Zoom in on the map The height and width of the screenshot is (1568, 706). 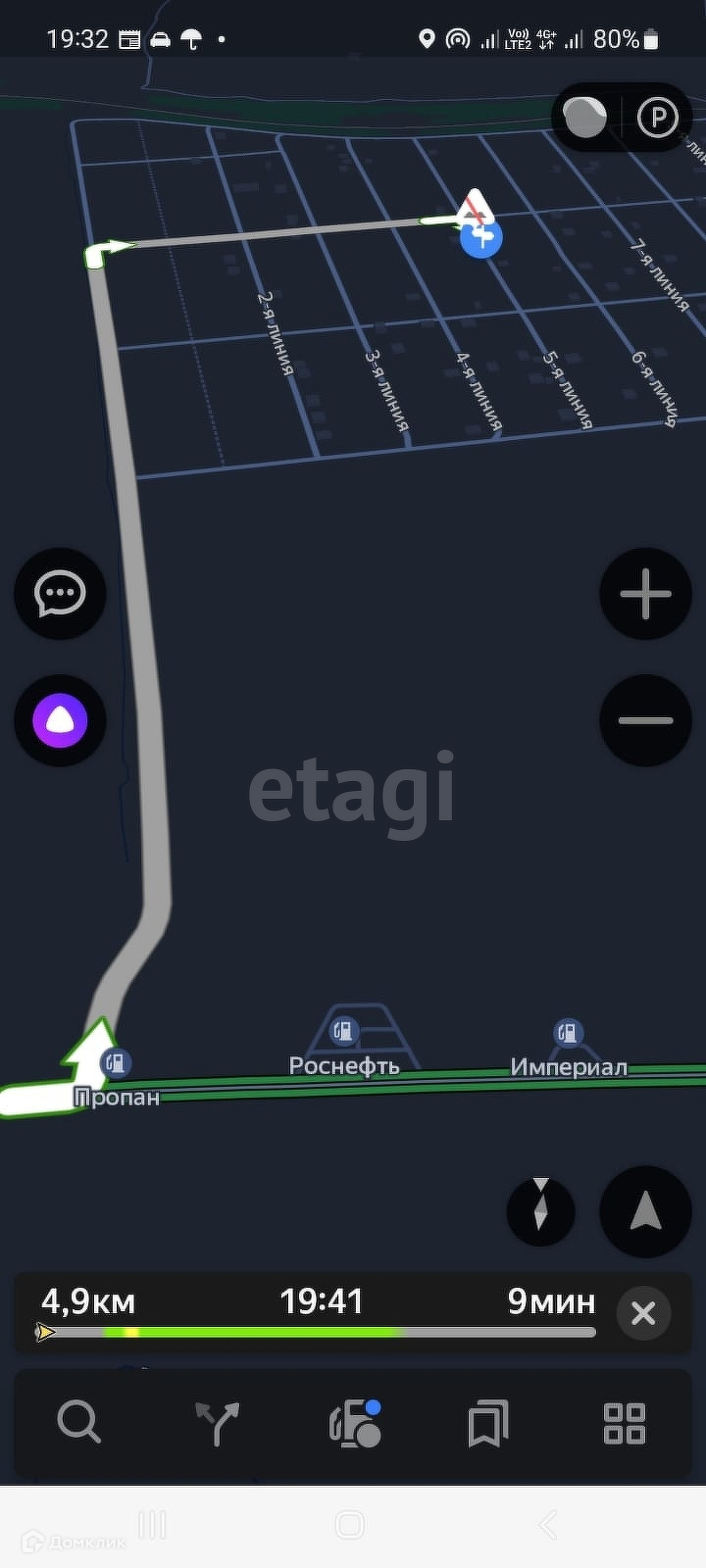pyautogui.click(x=645, y=594)
